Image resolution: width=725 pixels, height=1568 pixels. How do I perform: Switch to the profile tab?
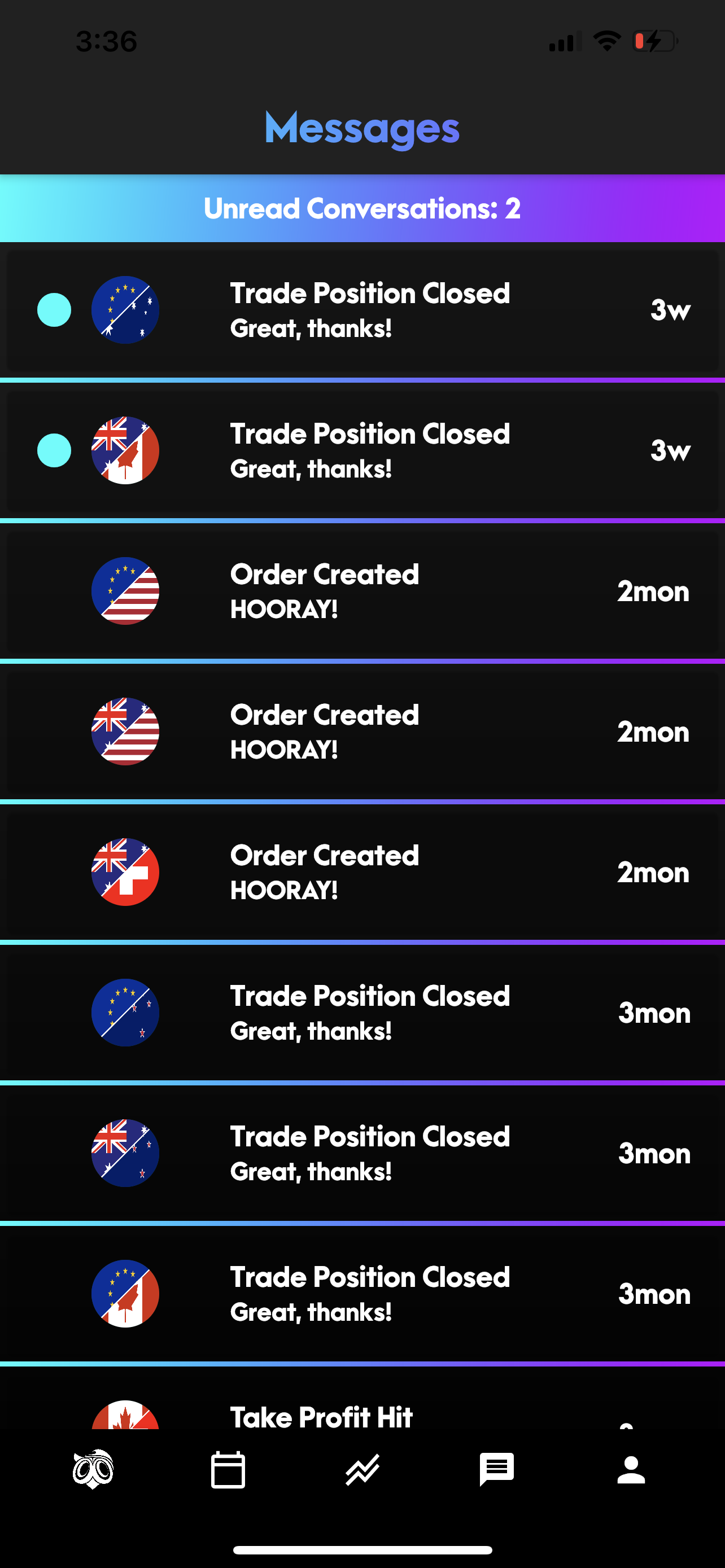point(631,1470)
